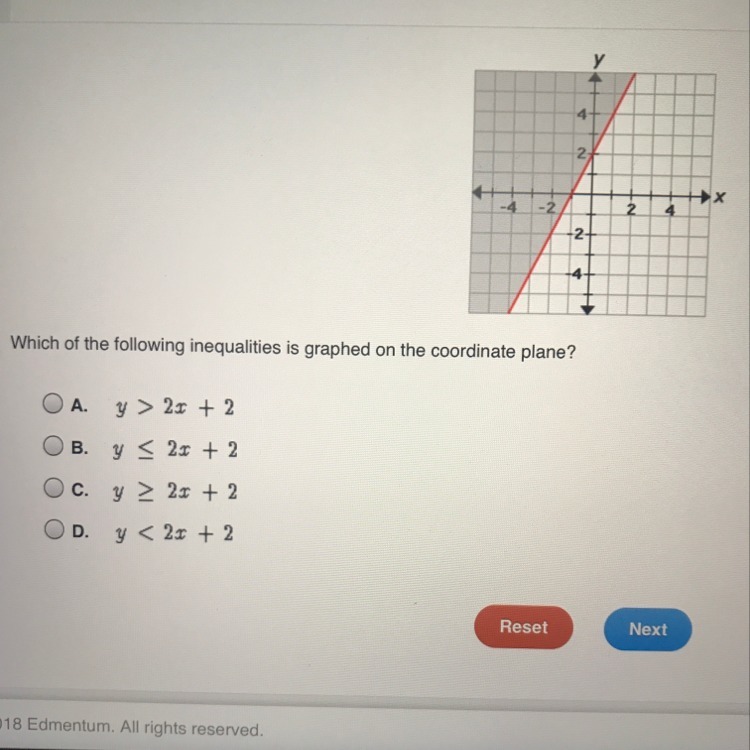Mark option D: y < 2x + 2
Image resolution: width=750 pixels, height=750 pixels.
click(54, 529)
